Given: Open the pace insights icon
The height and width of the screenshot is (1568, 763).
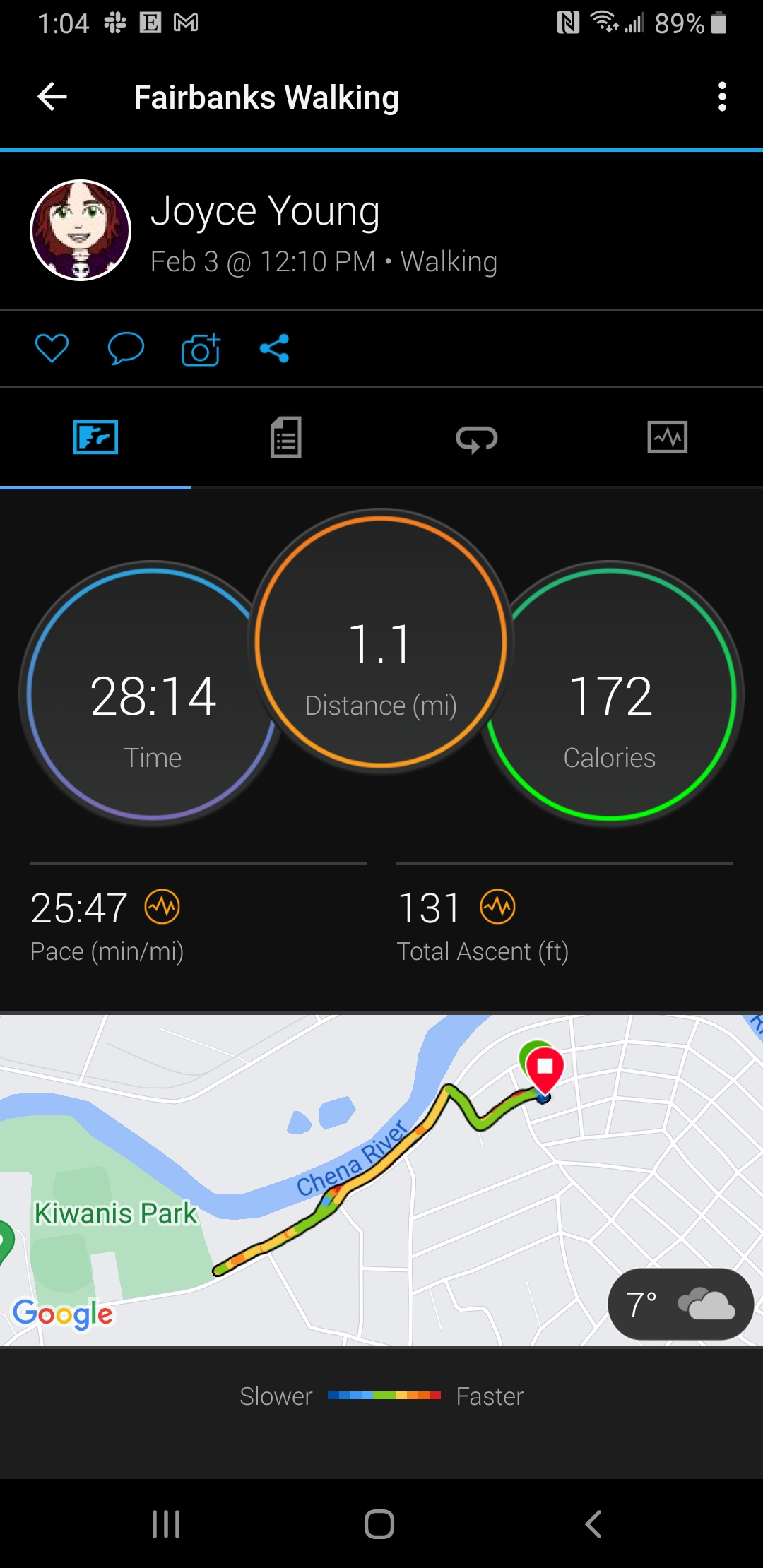Looking at the screenshot, I should [162, 907].
